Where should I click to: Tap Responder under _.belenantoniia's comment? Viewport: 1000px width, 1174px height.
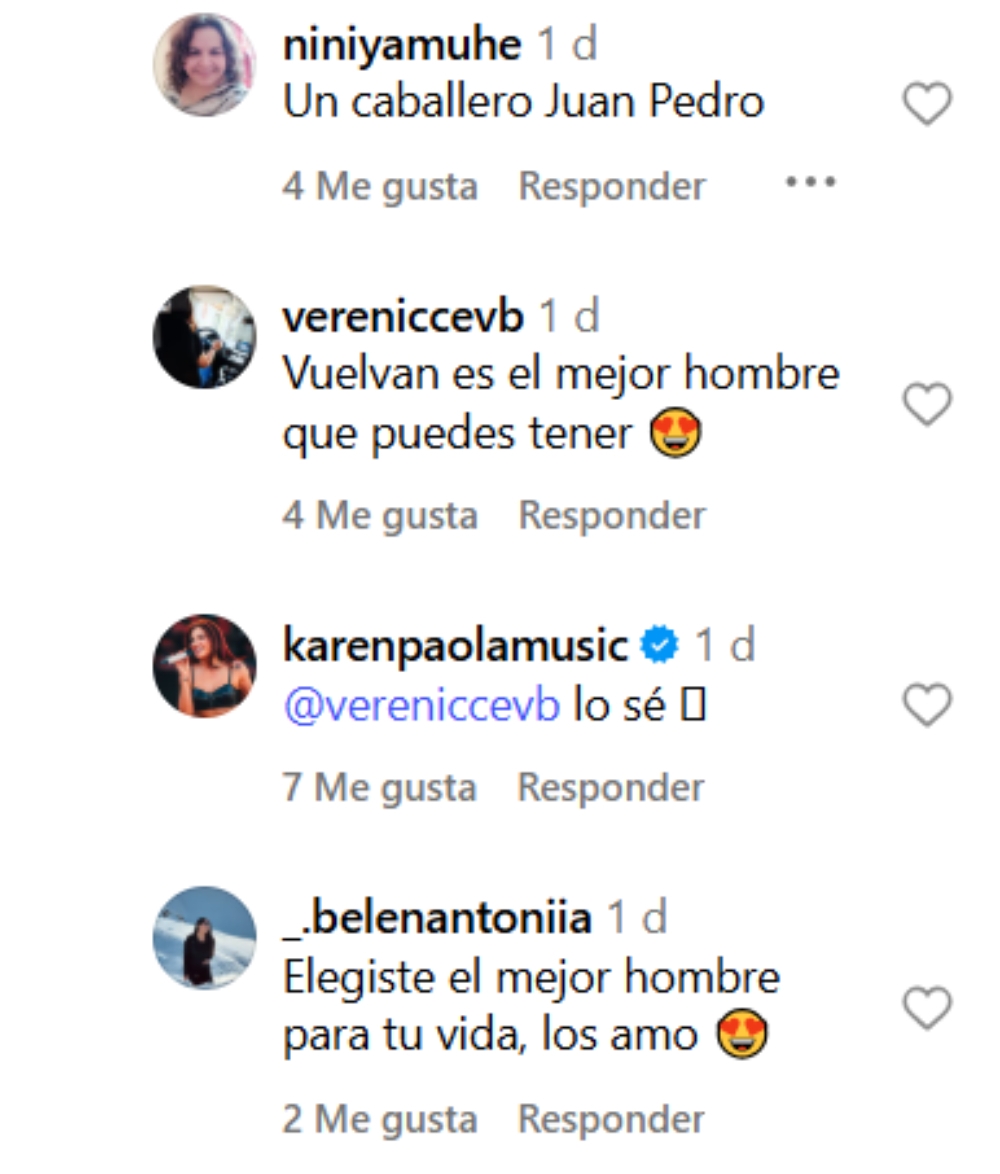[x=611, y=1118]
